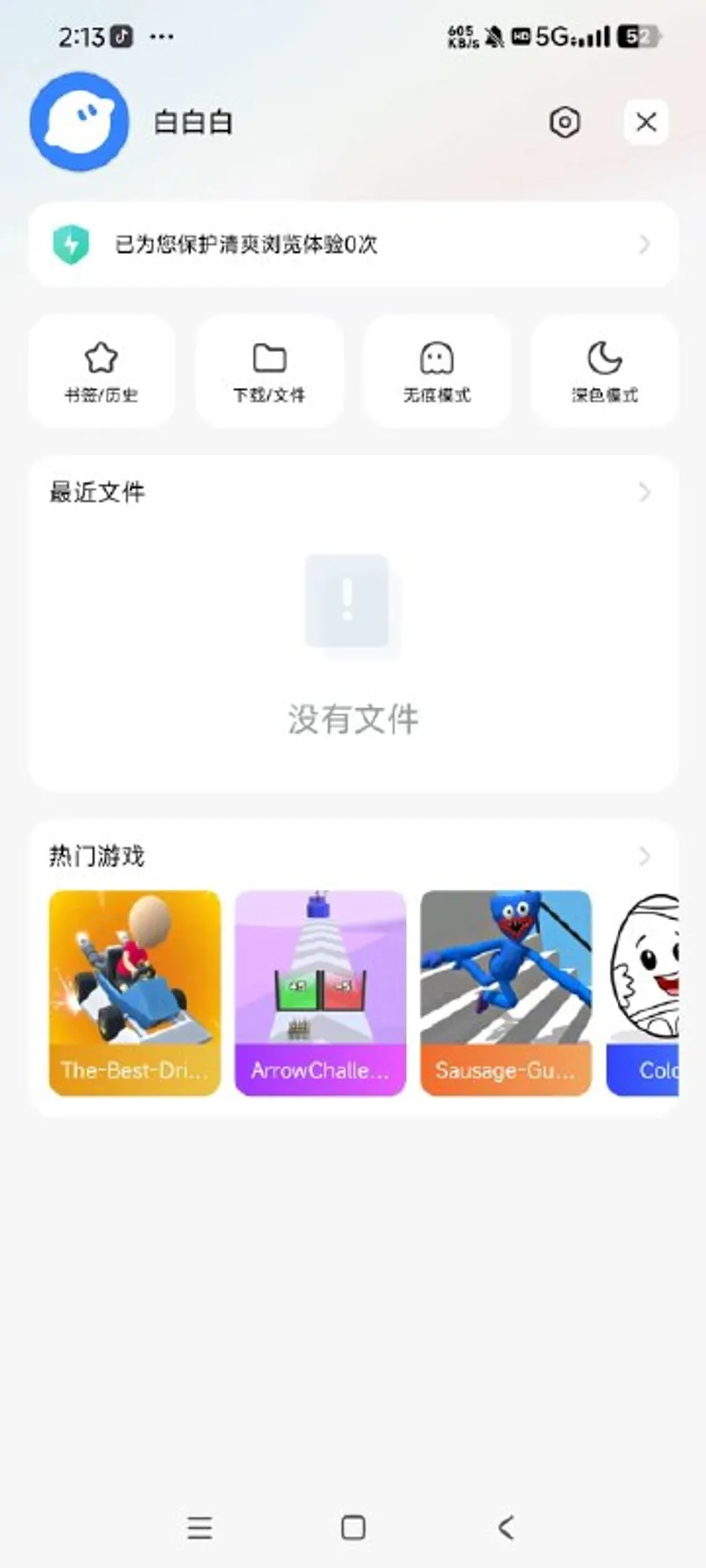The width and height of the screenshot is (706, 1568).
Task: Tap the lemon avatar profile icon
Action: click(x=79, y=122)
